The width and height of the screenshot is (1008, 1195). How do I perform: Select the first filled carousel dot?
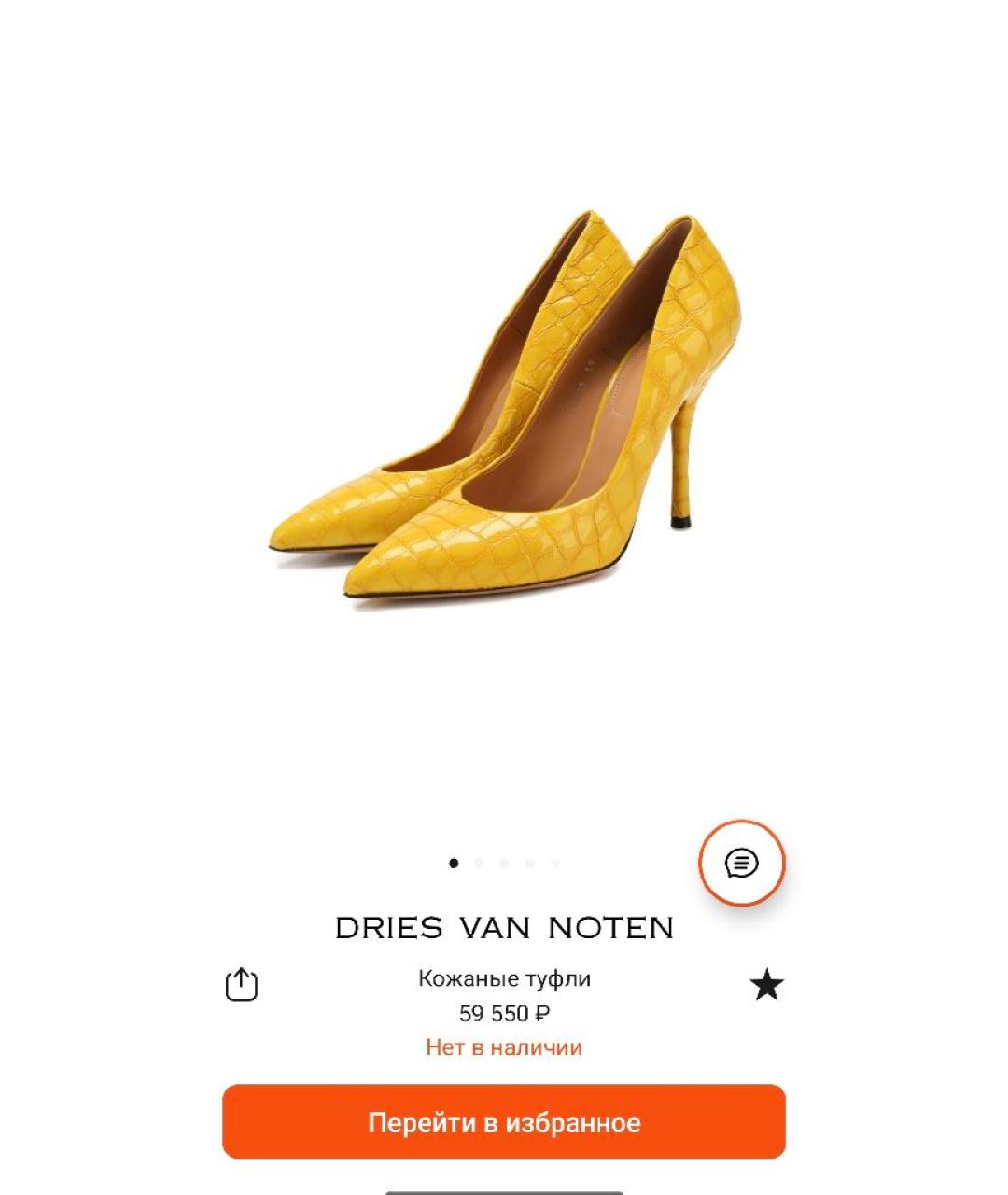(455, 864)
